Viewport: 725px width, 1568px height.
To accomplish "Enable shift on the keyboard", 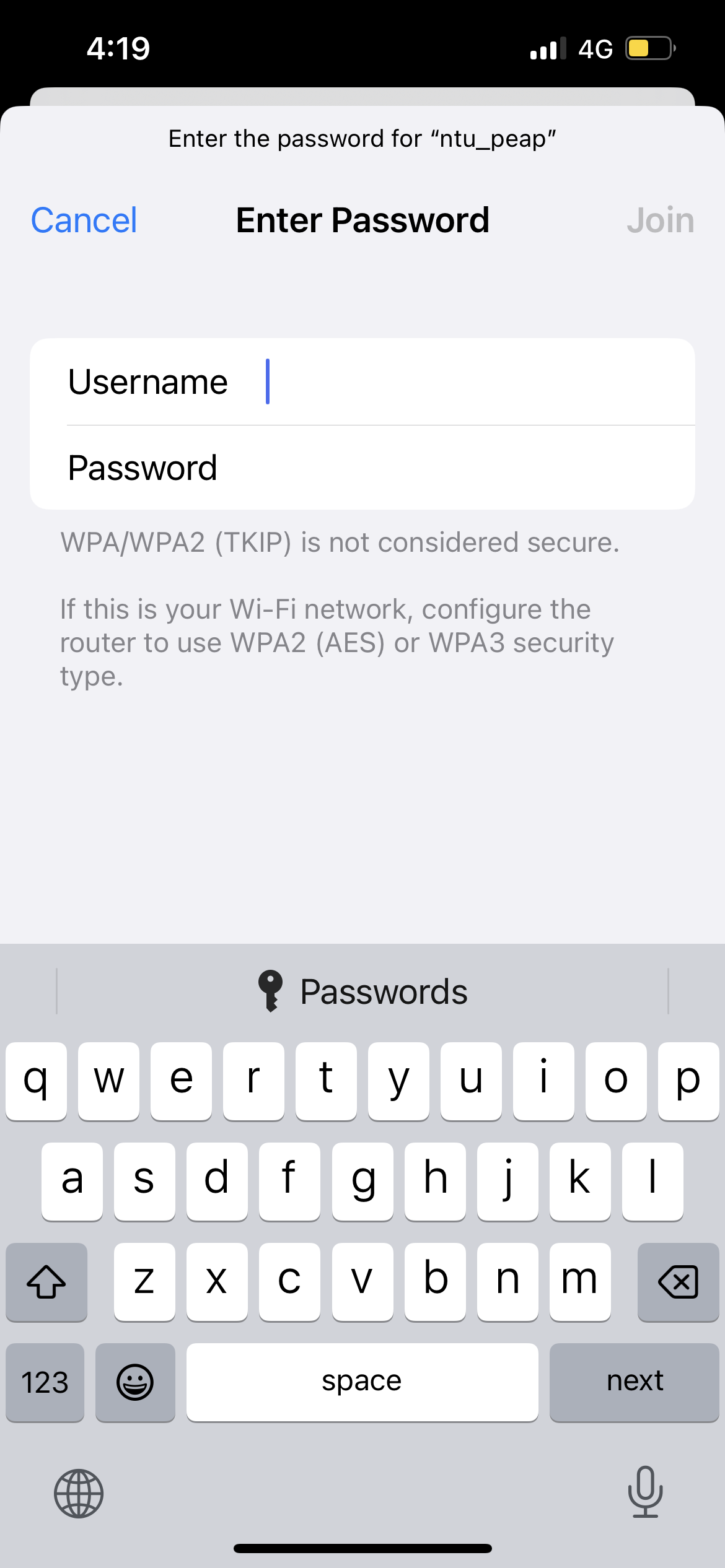I will (46, 1281).
